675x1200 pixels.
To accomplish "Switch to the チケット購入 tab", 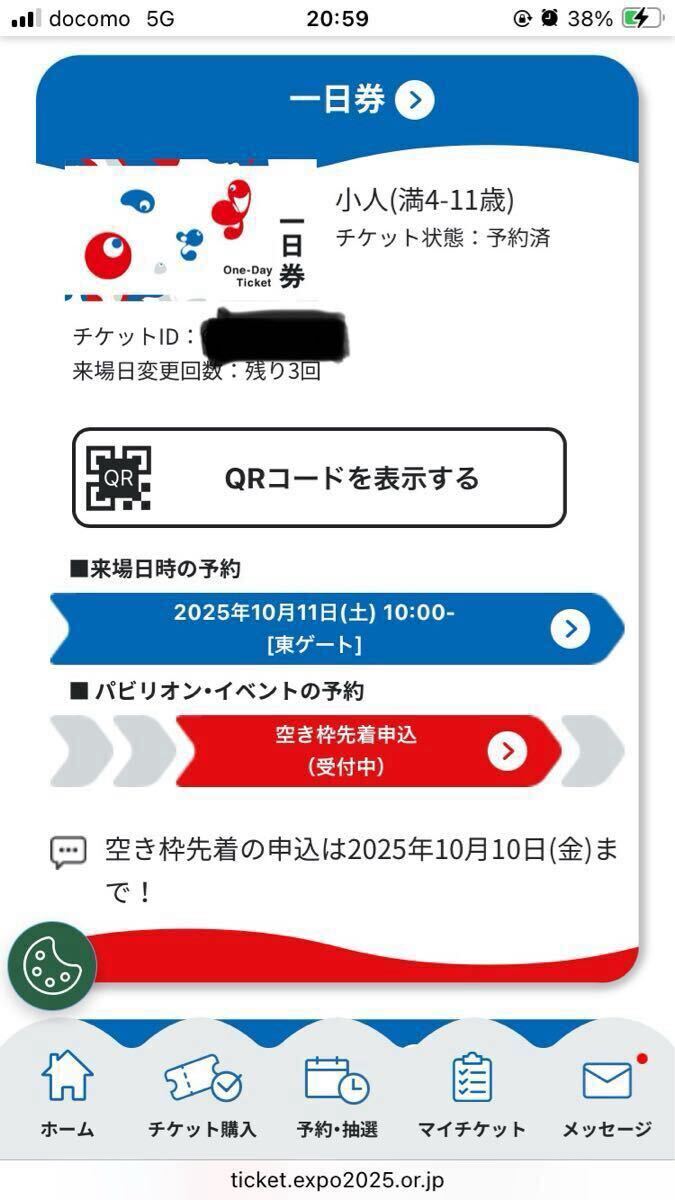I will (x=202, y=1097).
